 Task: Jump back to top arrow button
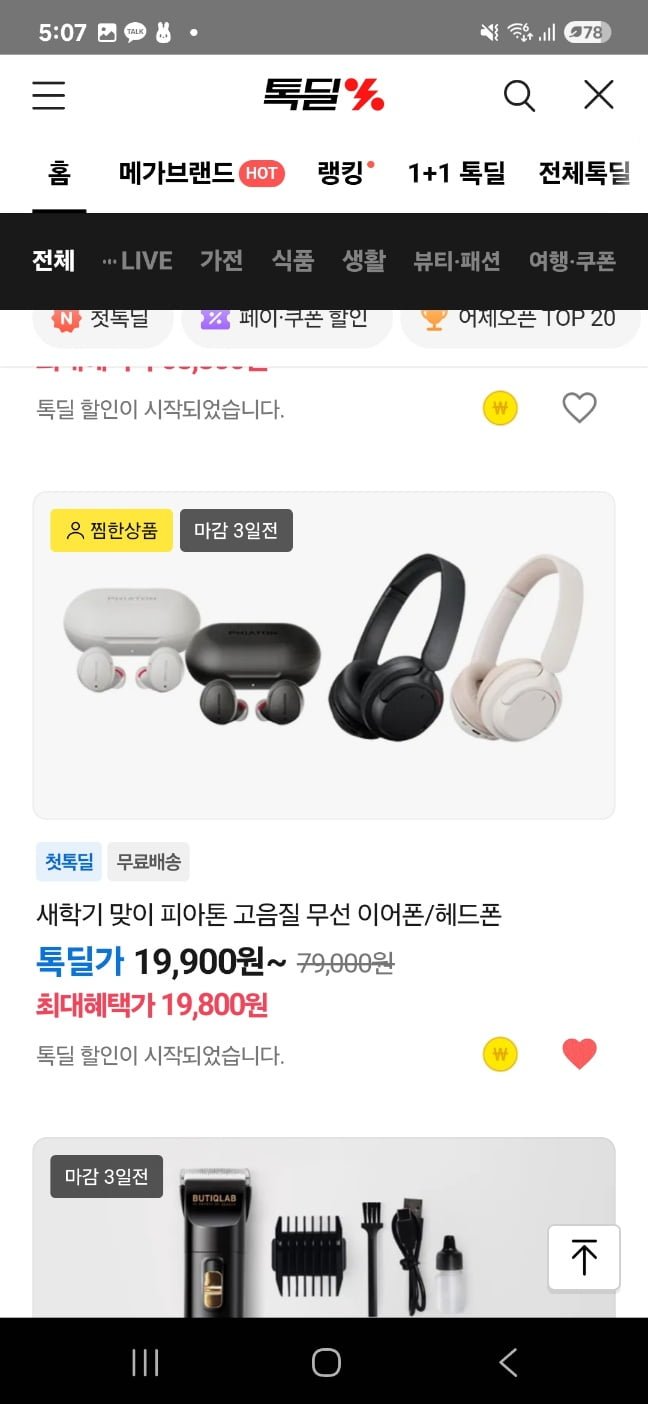584,1257
